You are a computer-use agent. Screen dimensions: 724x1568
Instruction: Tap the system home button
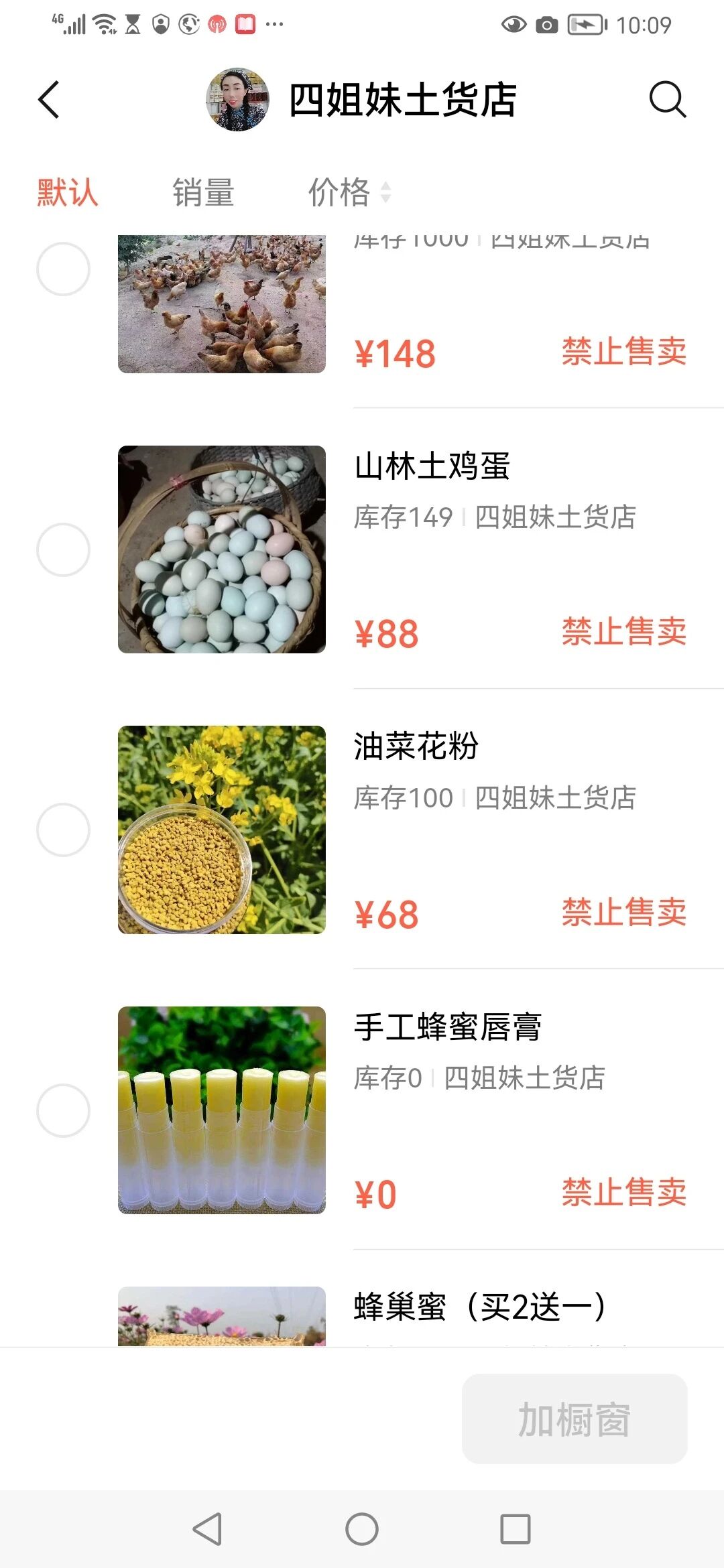click(362, 1529)
